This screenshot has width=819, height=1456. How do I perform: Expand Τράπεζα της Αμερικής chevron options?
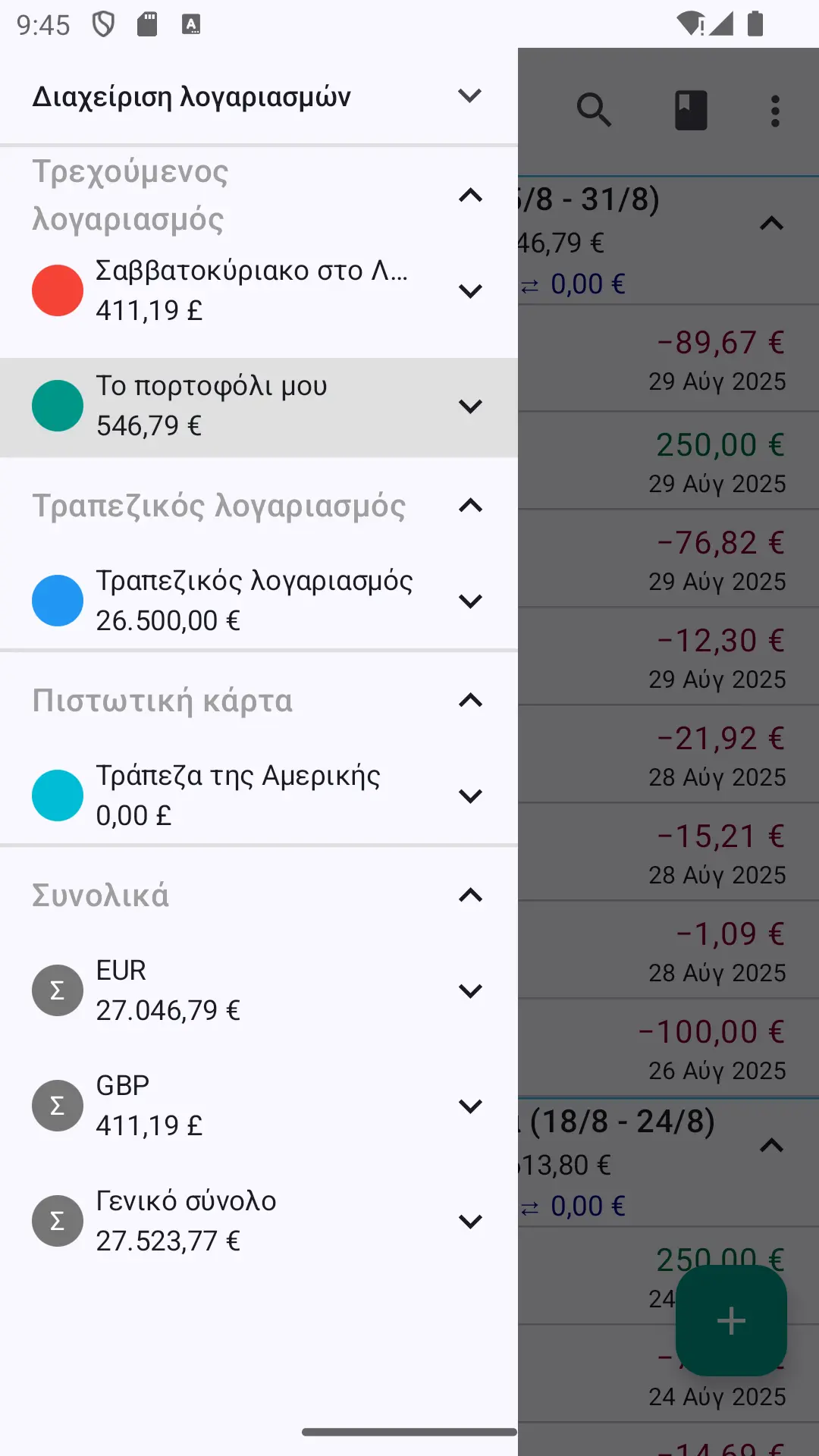(470, 796)
